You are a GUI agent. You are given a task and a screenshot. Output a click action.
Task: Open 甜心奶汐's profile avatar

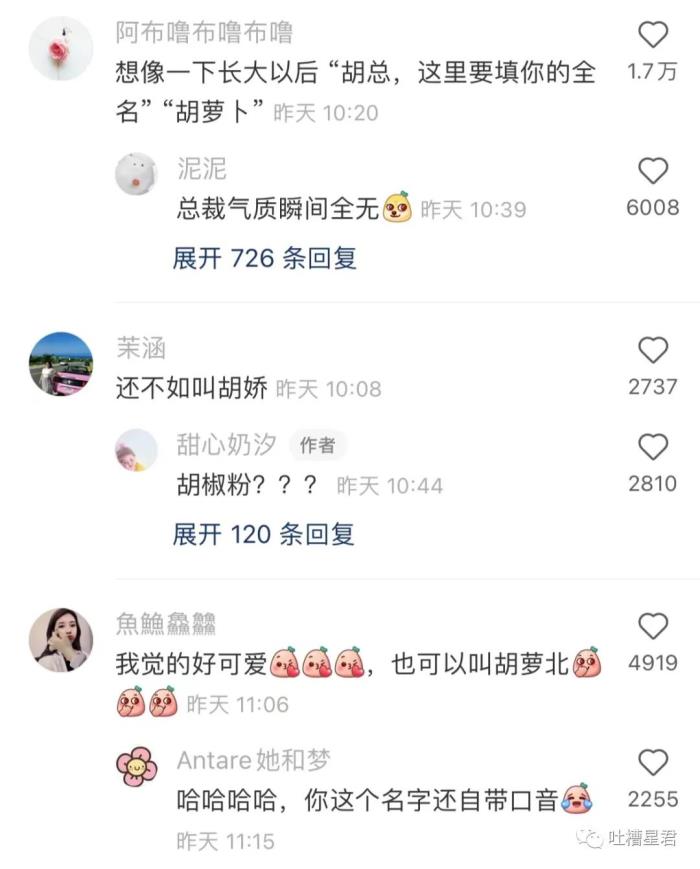[x=136, y=450]
